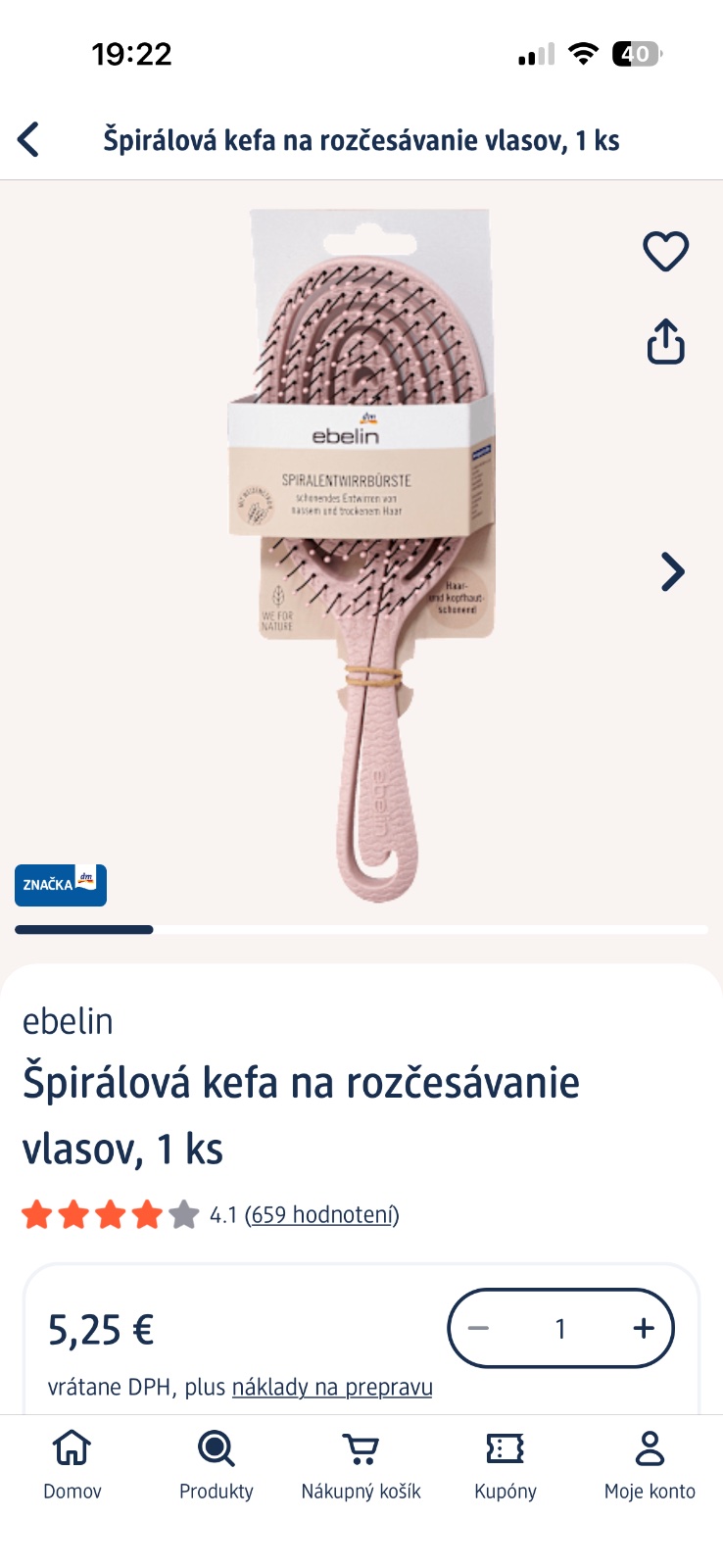723x1568 pixels.
Task: Show the next product image
Action: (672, 572)
